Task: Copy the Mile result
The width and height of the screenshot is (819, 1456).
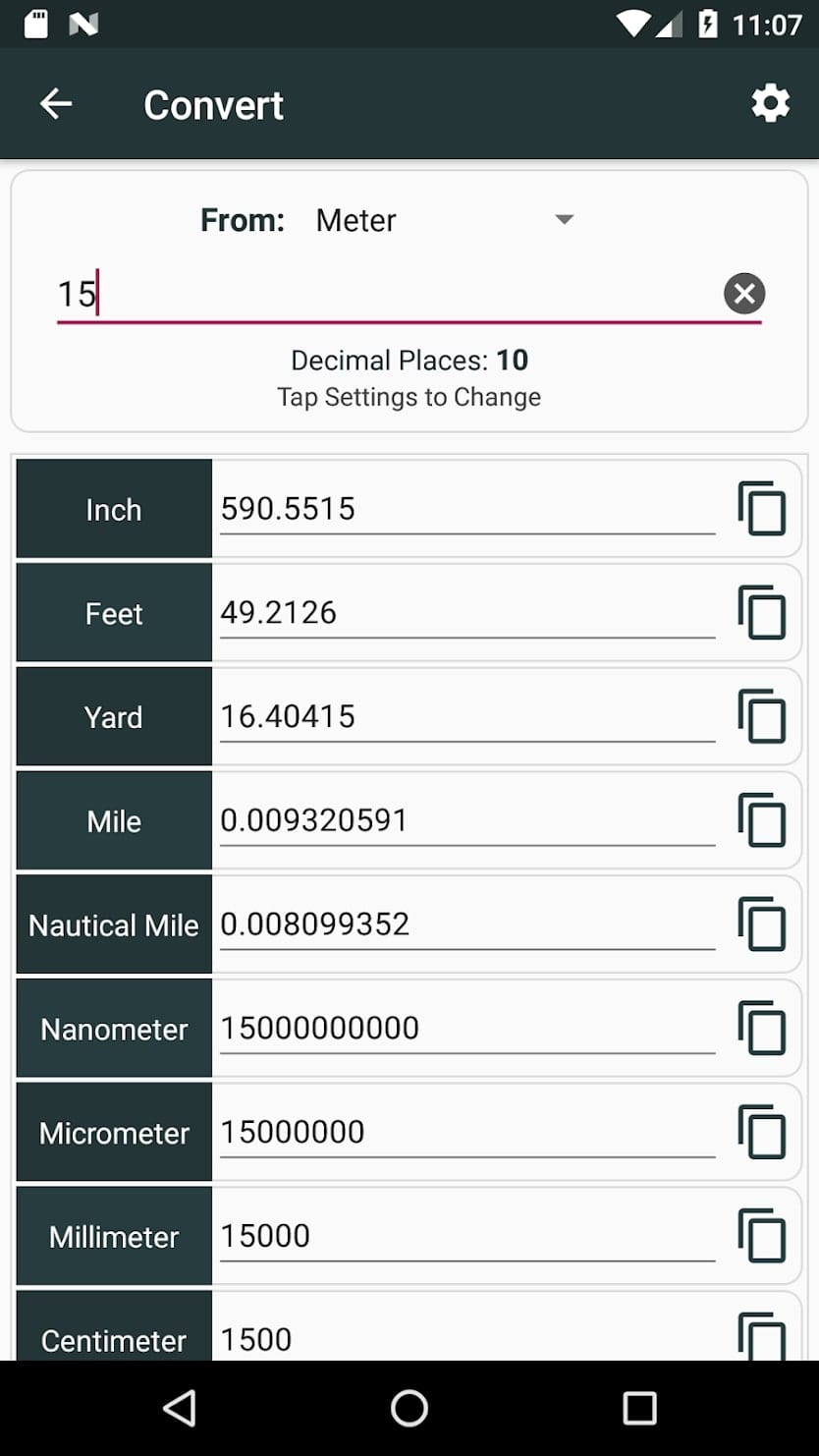Action: click(x=762, y=820)
